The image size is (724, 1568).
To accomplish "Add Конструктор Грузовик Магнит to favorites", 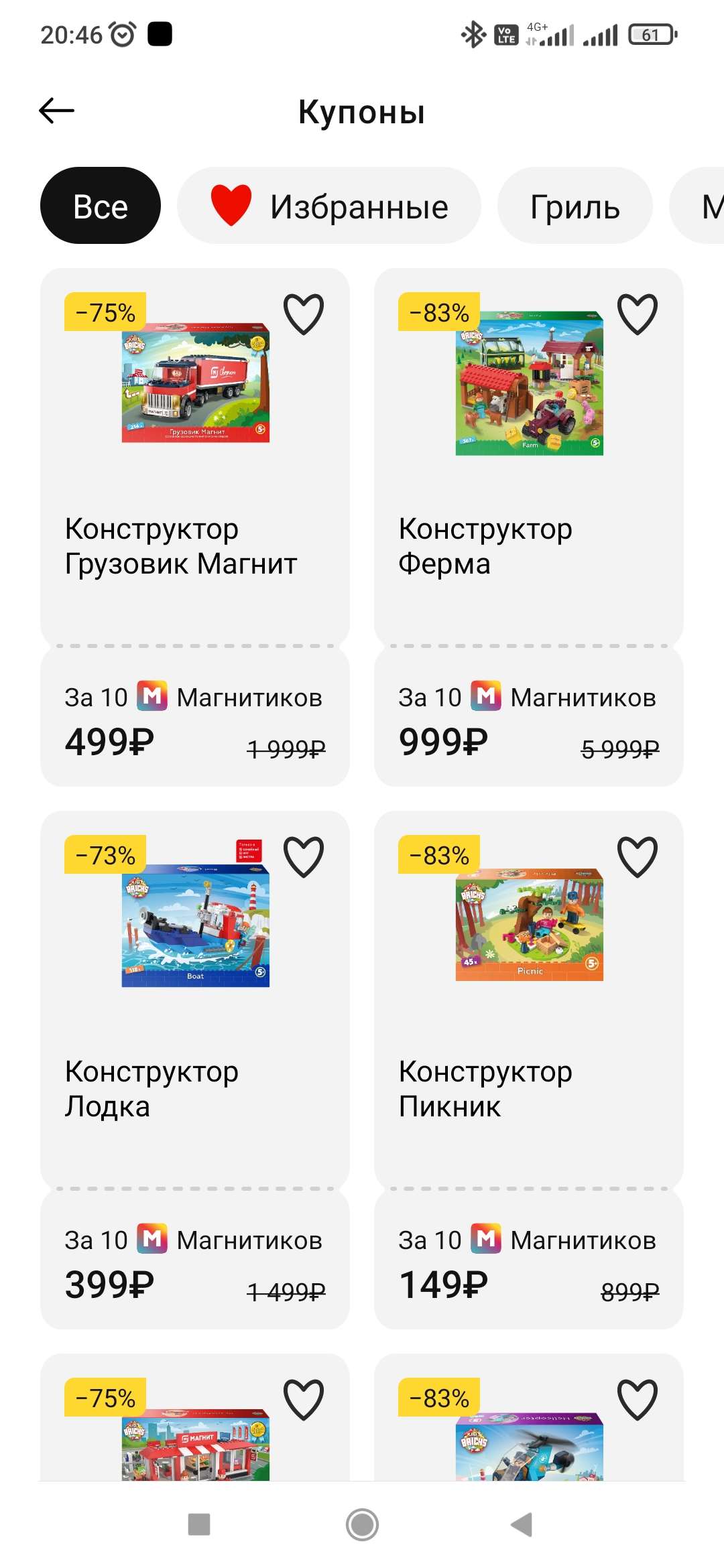I will click(304, 314).
